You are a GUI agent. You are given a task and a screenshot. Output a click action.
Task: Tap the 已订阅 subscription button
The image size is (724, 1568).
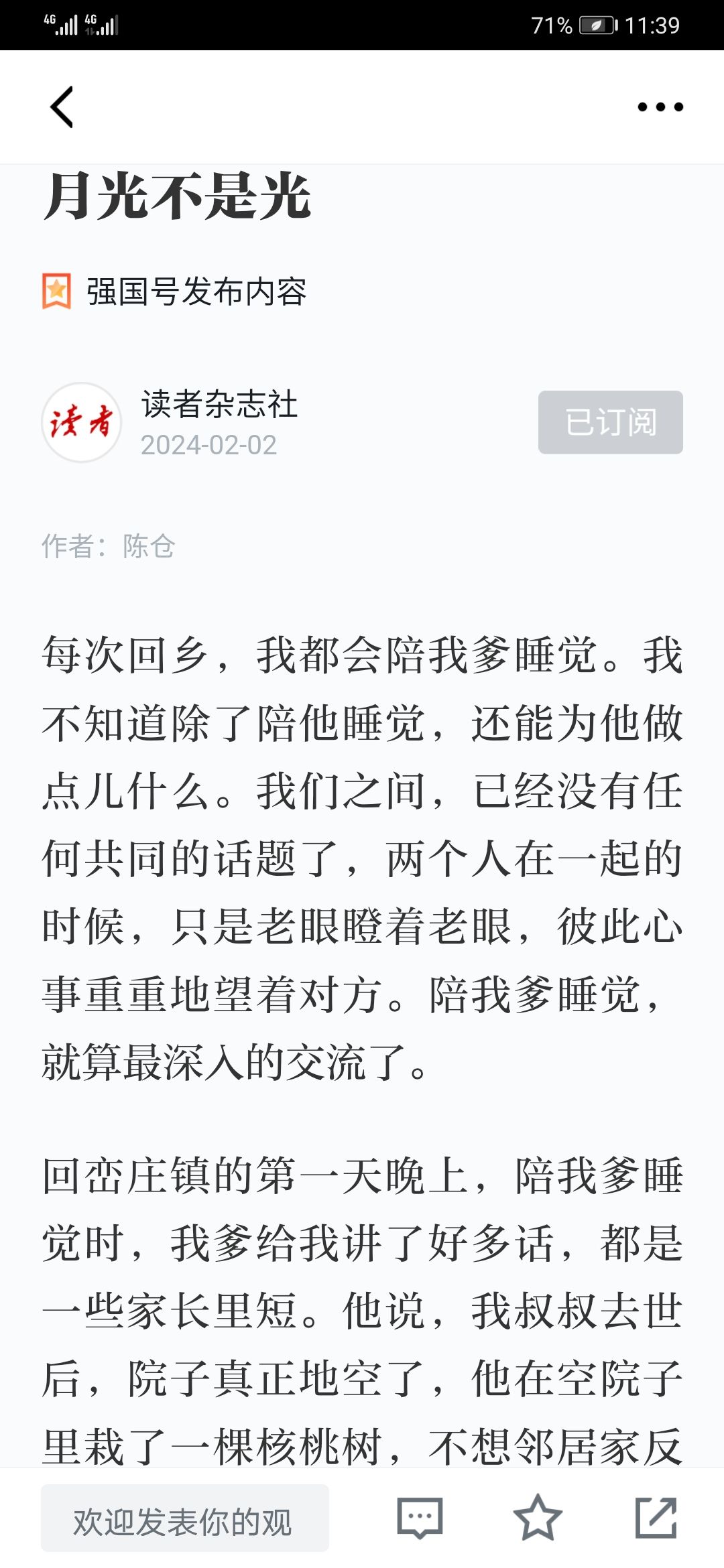[x=611, y=422]
